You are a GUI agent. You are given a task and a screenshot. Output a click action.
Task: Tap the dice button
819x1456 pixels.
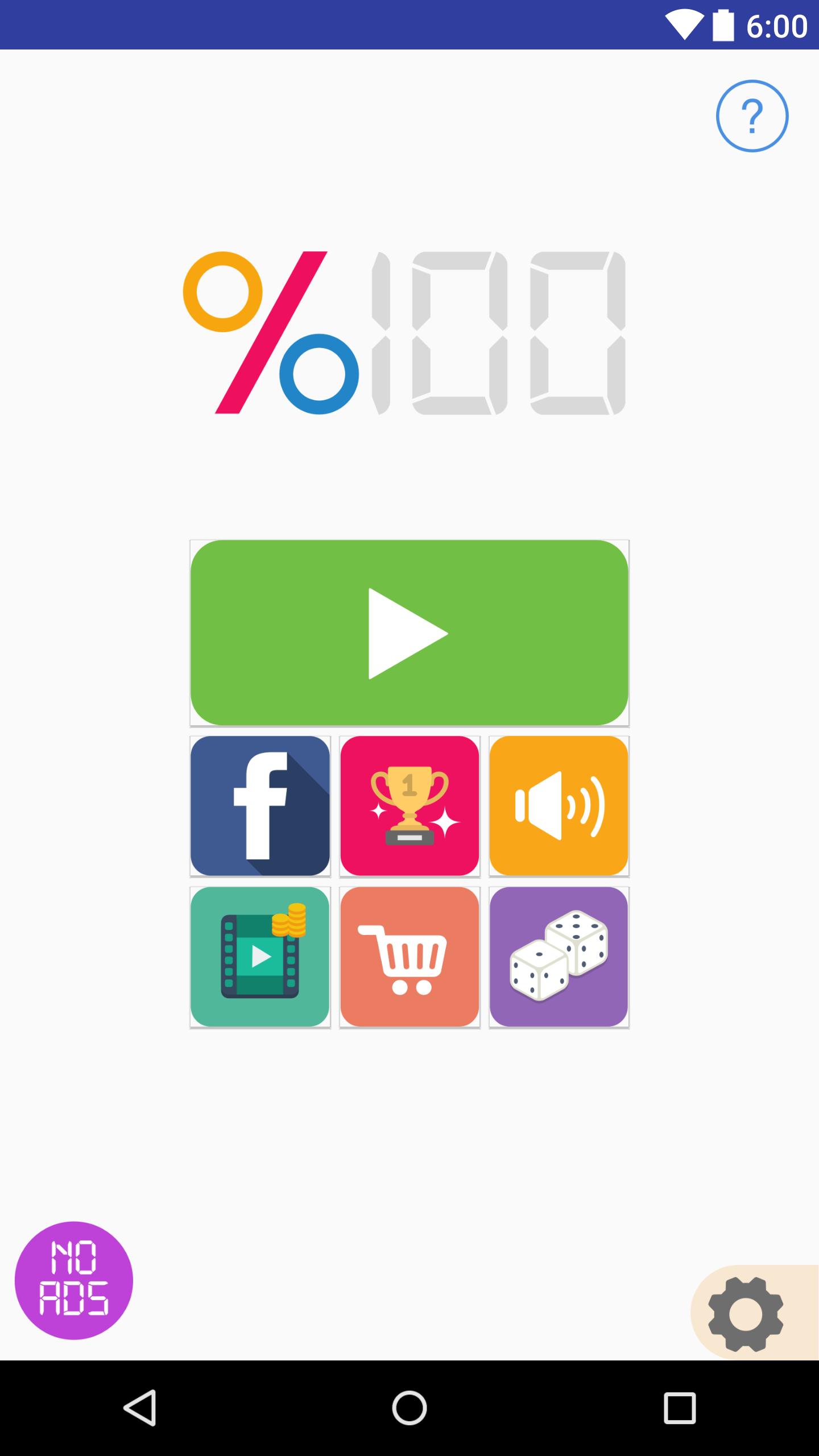tap(559, 957)
